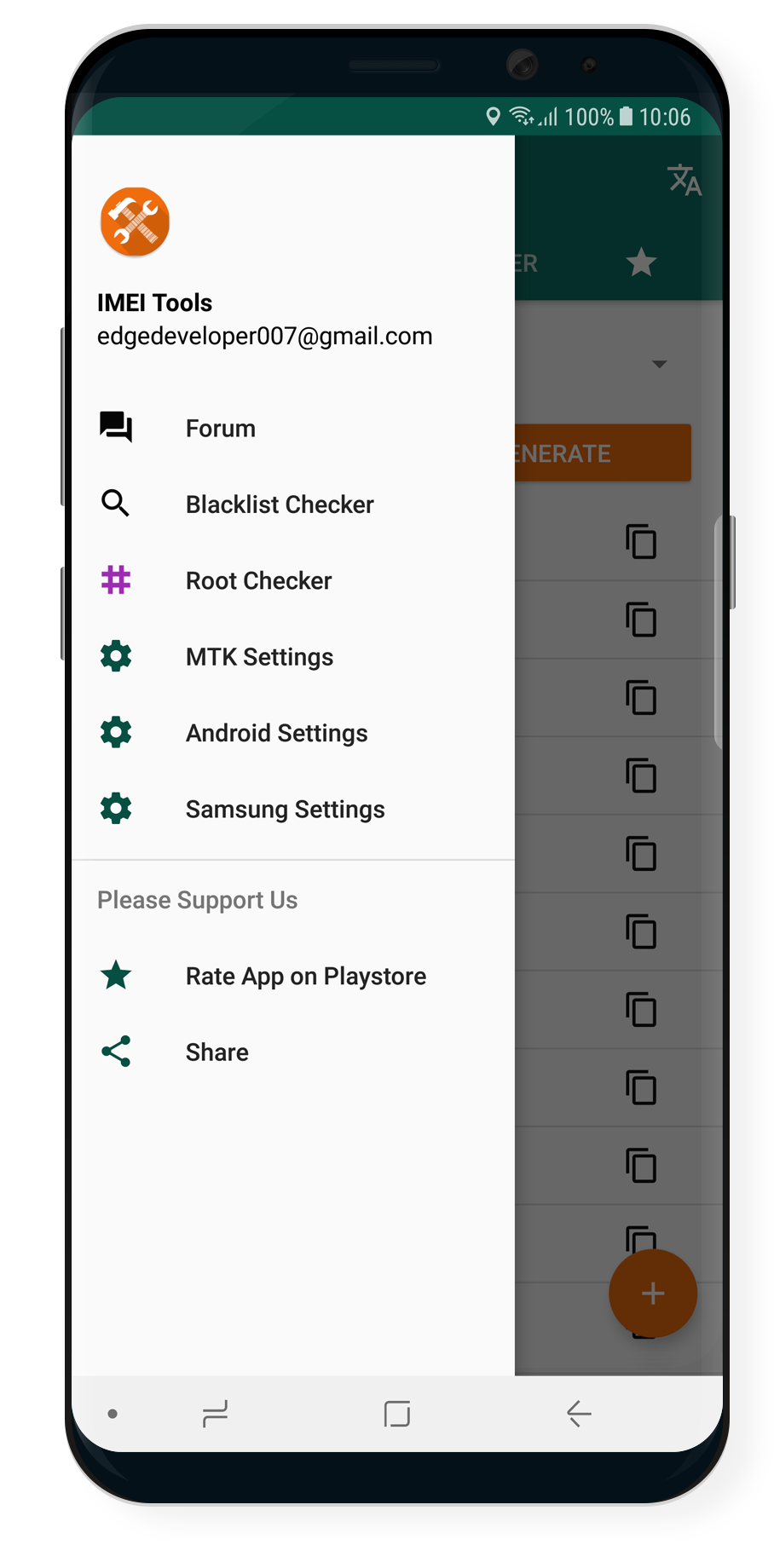The height and width of the screenshot is (1568, 774).
Task: Launch the Root Checker
Action: [293, 580]
